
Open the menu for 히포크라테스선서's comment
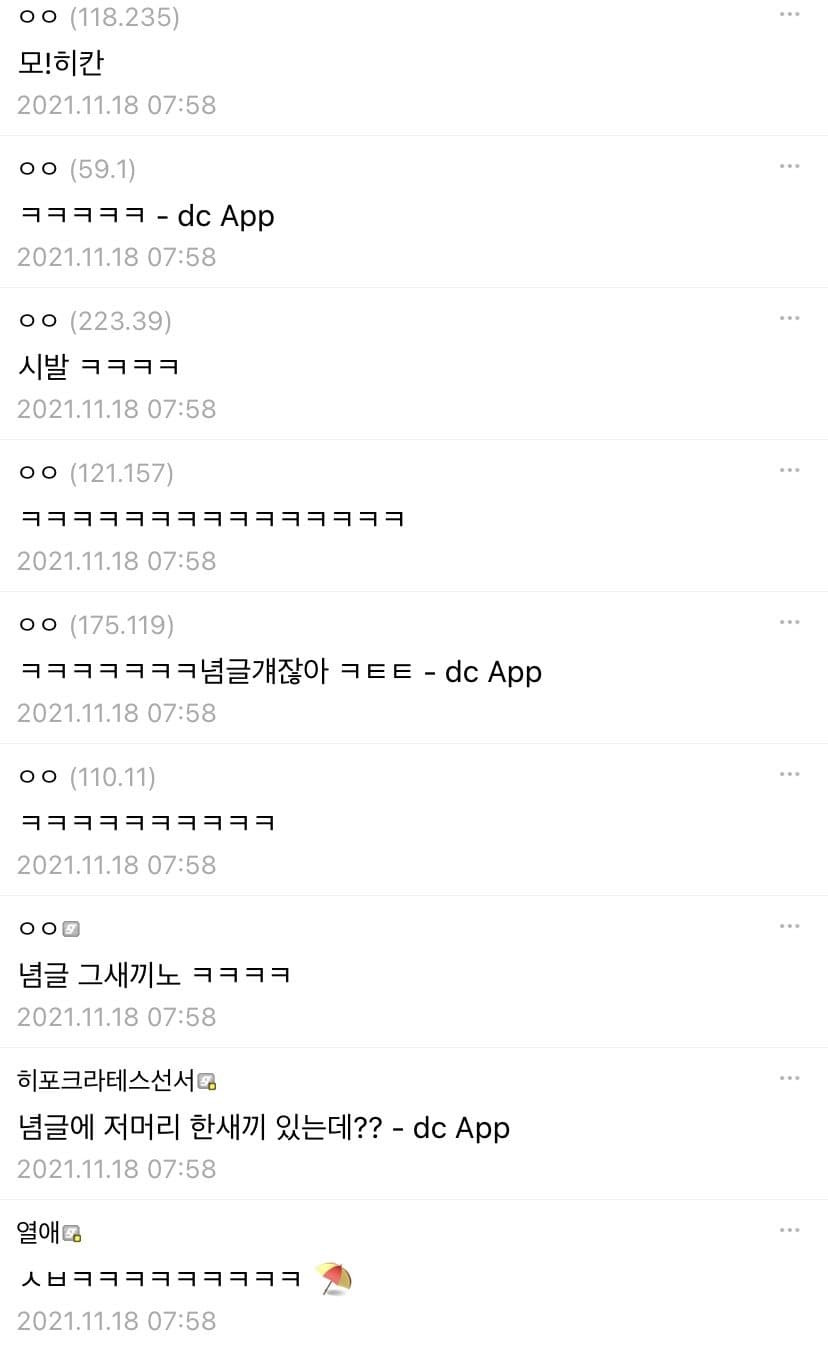789,1078
